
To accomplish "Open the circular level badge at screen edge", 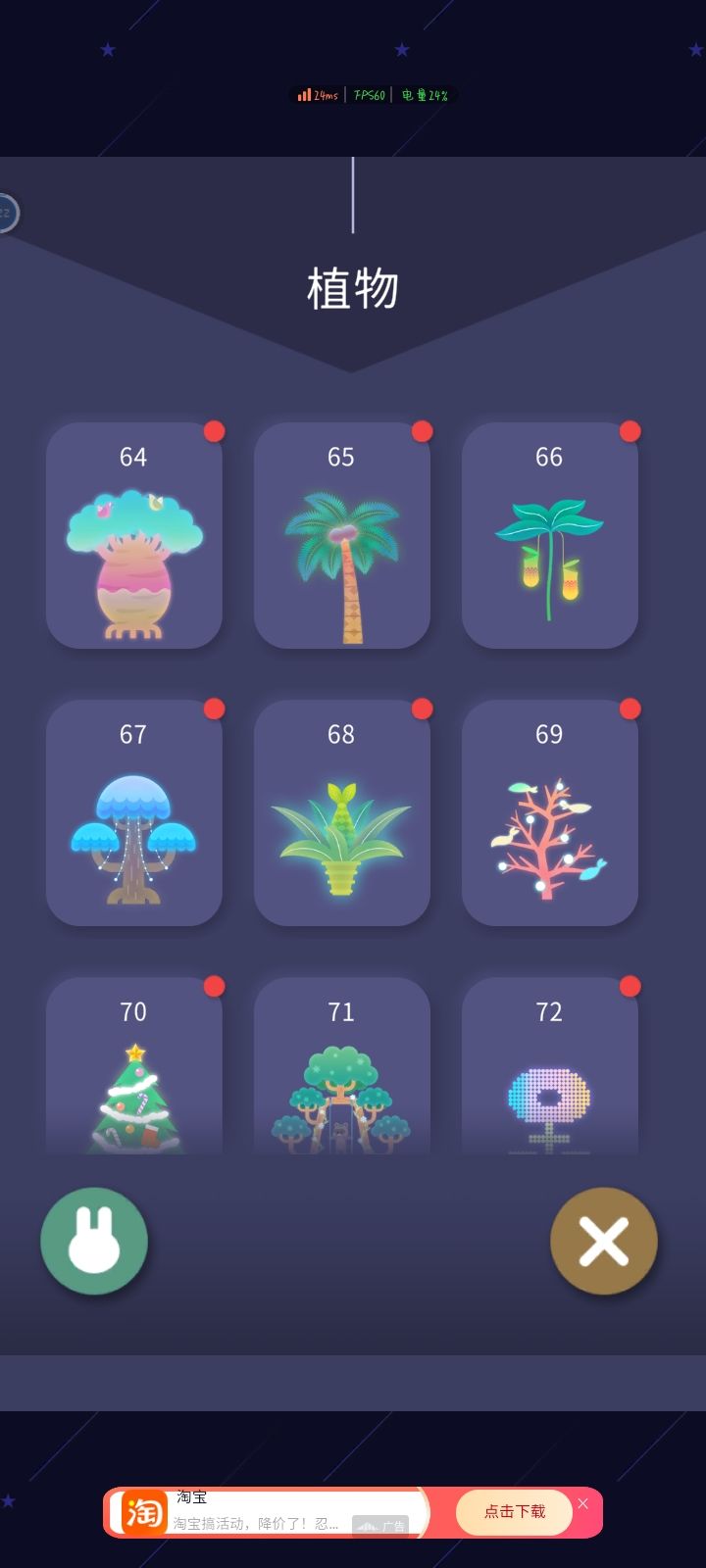I will click(6, 212).
